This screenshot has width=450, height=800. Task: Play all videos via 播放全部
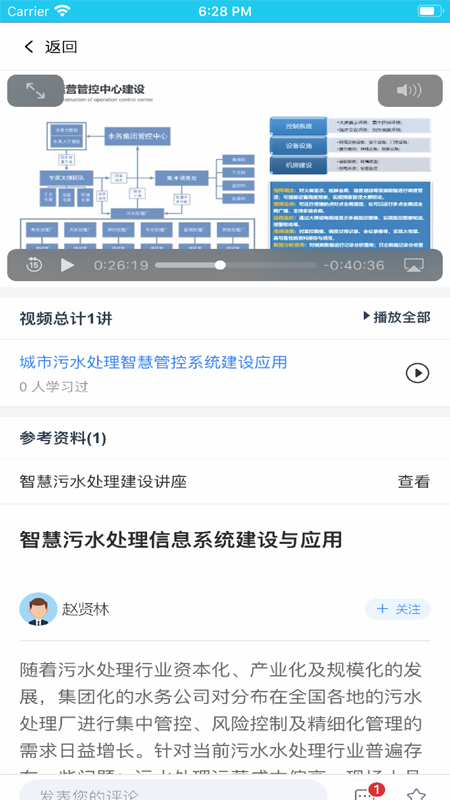[396, 317]
